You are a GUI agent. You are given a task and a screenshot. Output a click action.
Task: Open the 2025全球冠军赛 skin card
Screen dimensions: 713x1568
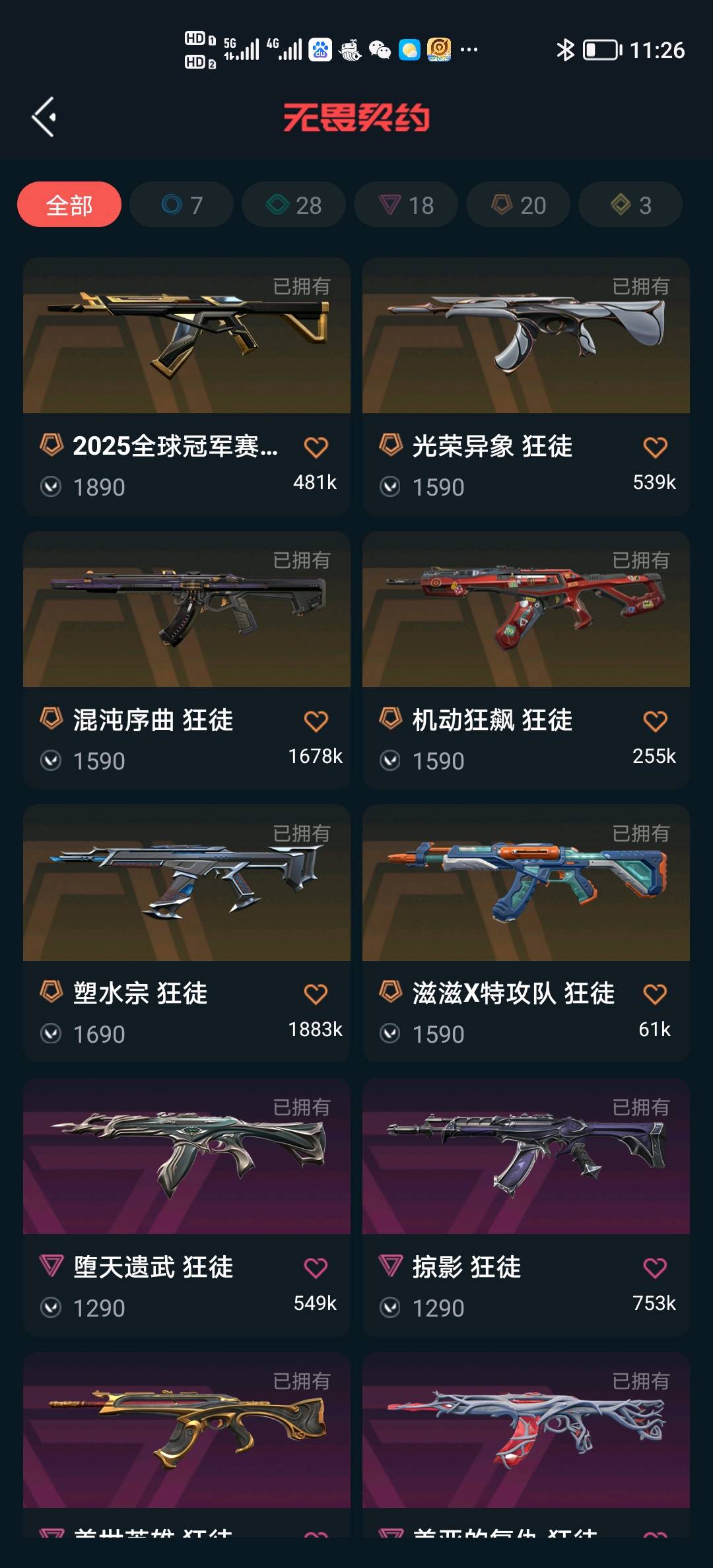[187, 337]
